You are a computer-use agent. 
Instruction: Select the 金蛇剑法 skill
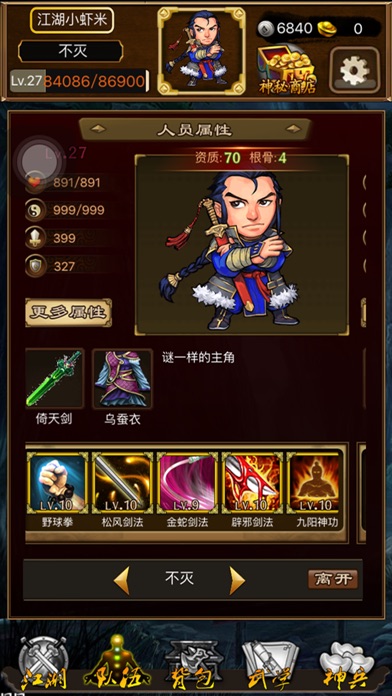187,482
